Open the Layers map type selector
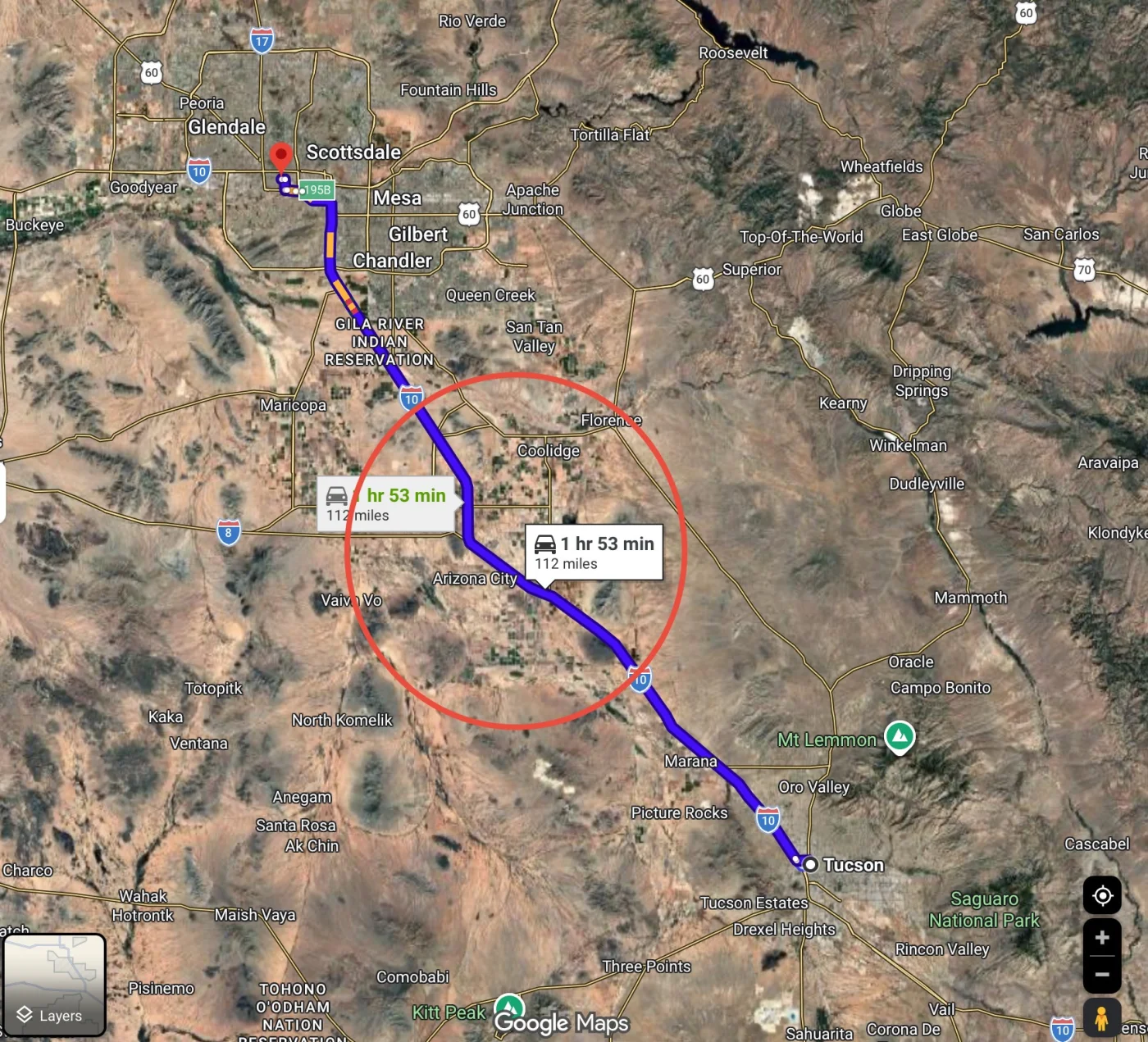 (x=54, y=985)
